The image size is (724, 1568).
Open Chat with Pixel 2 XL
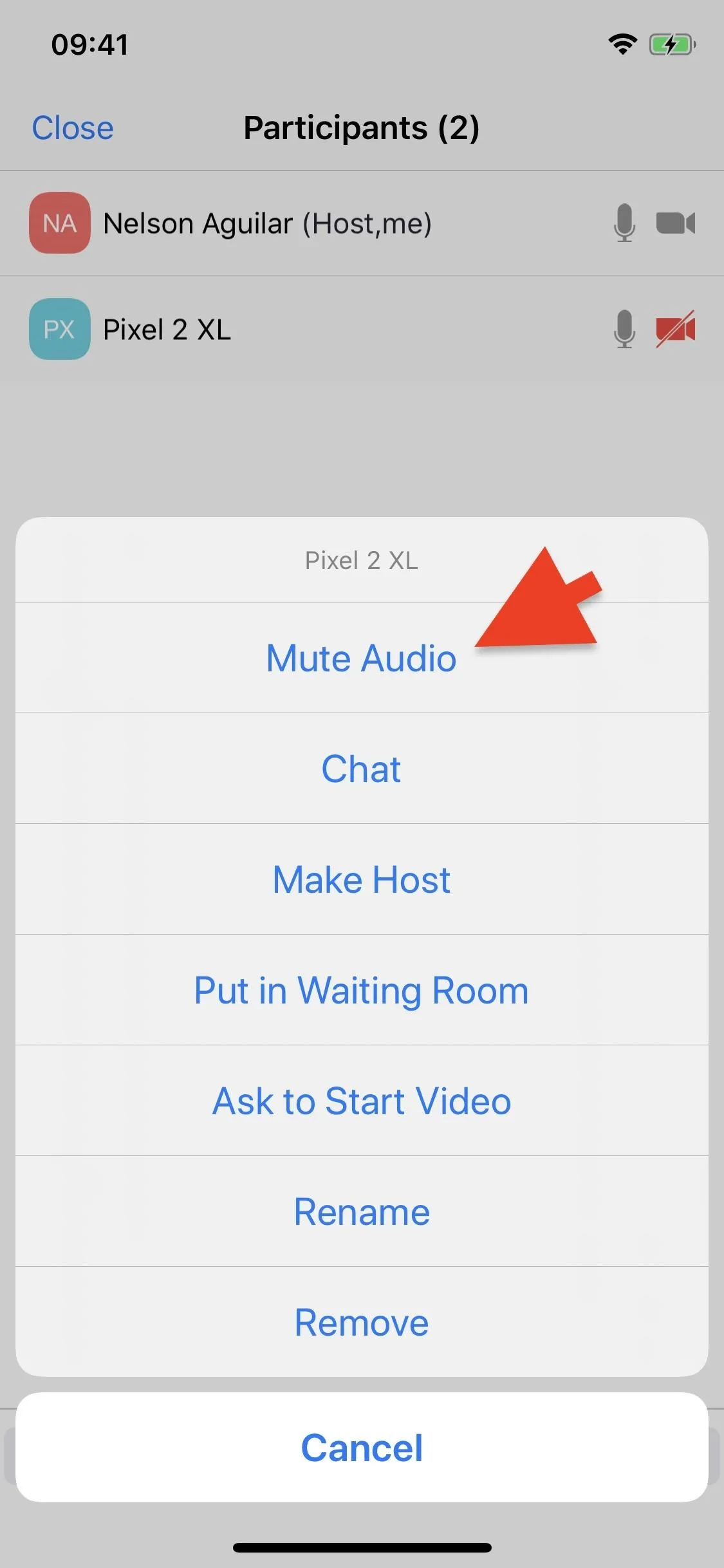(x=362, y=769)
